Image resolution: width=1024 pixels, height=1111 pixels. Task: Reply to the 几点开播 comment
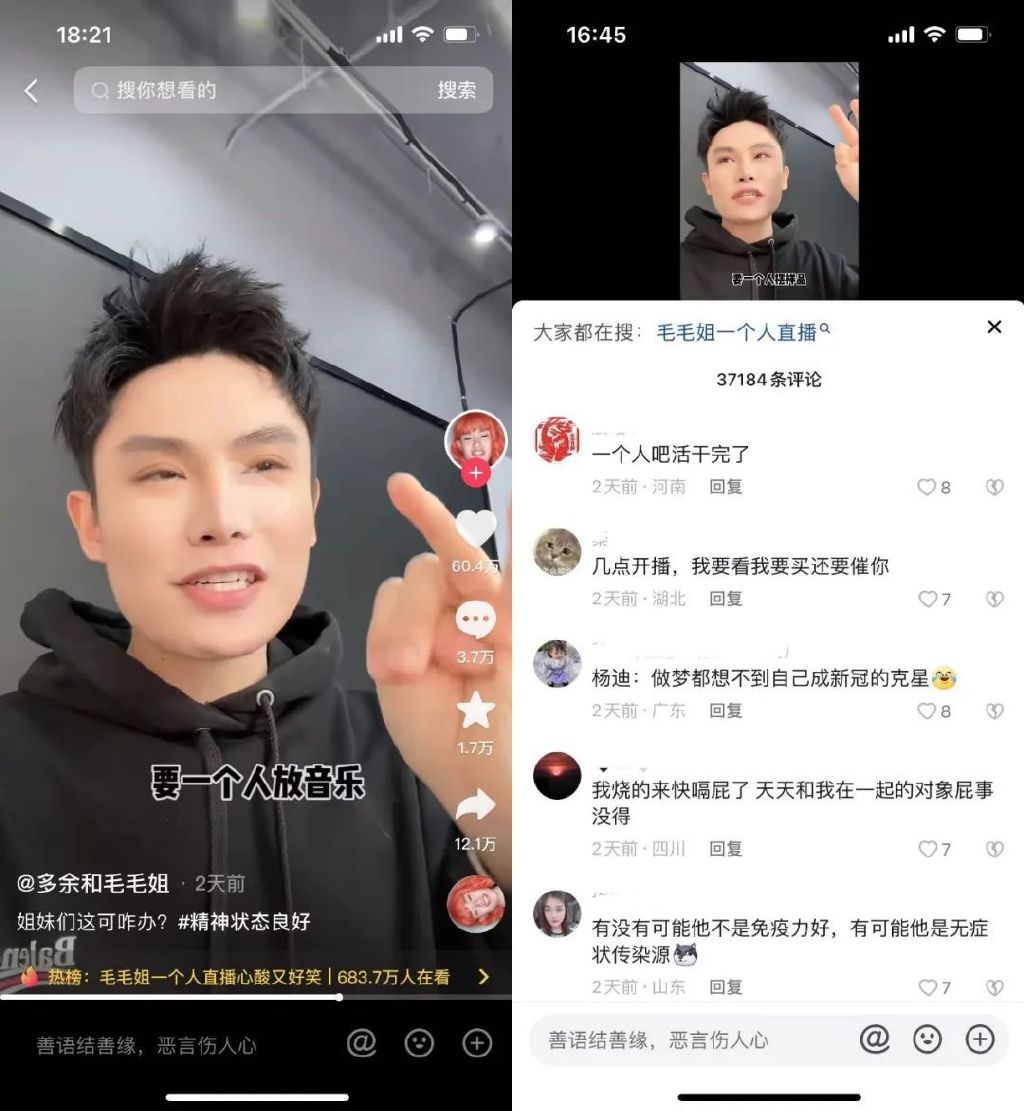point(726,599)
